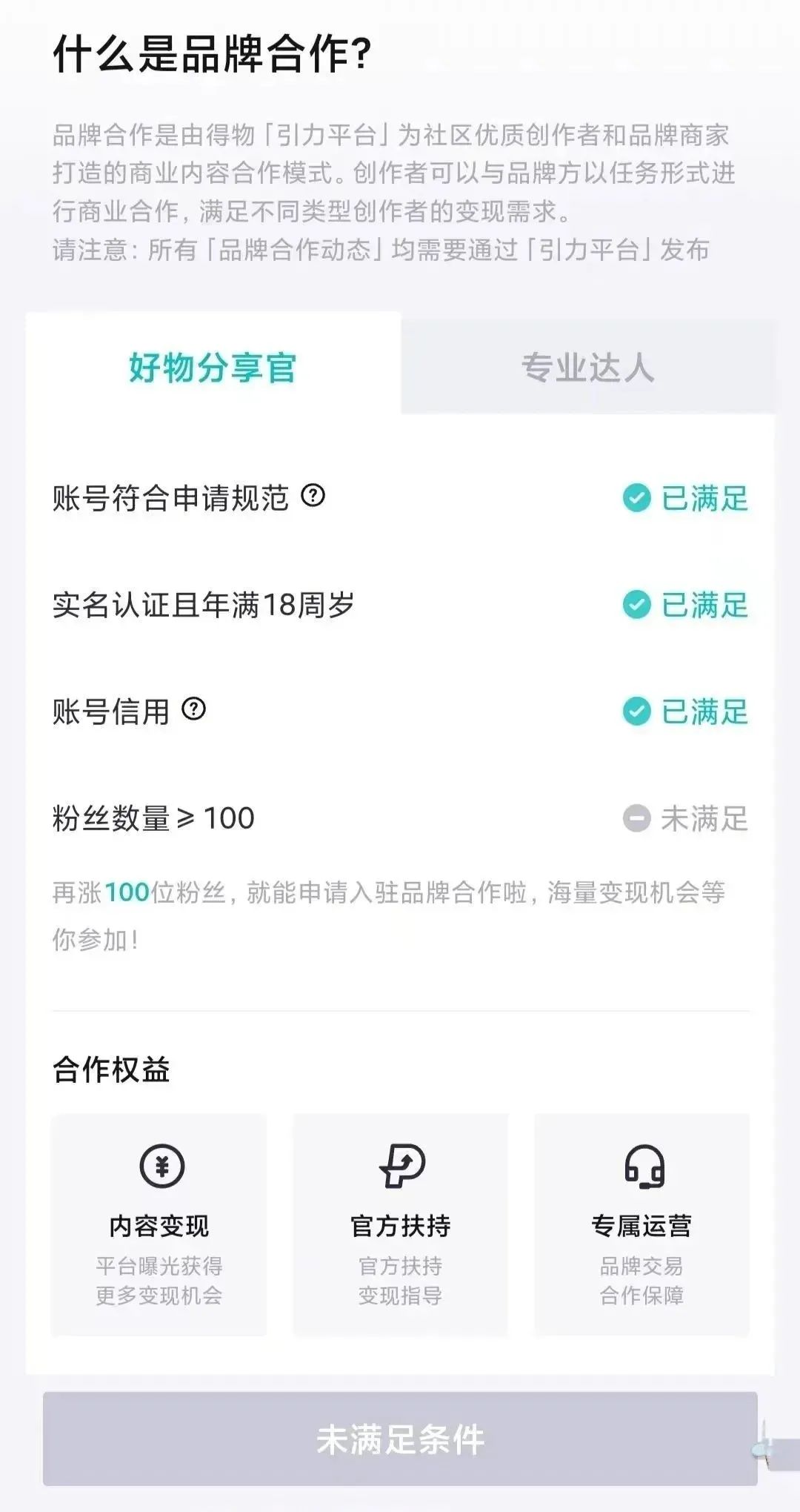Open help icon beside 账号信用
Viewport: 800px width, 1512px height.
click(194, 709)
